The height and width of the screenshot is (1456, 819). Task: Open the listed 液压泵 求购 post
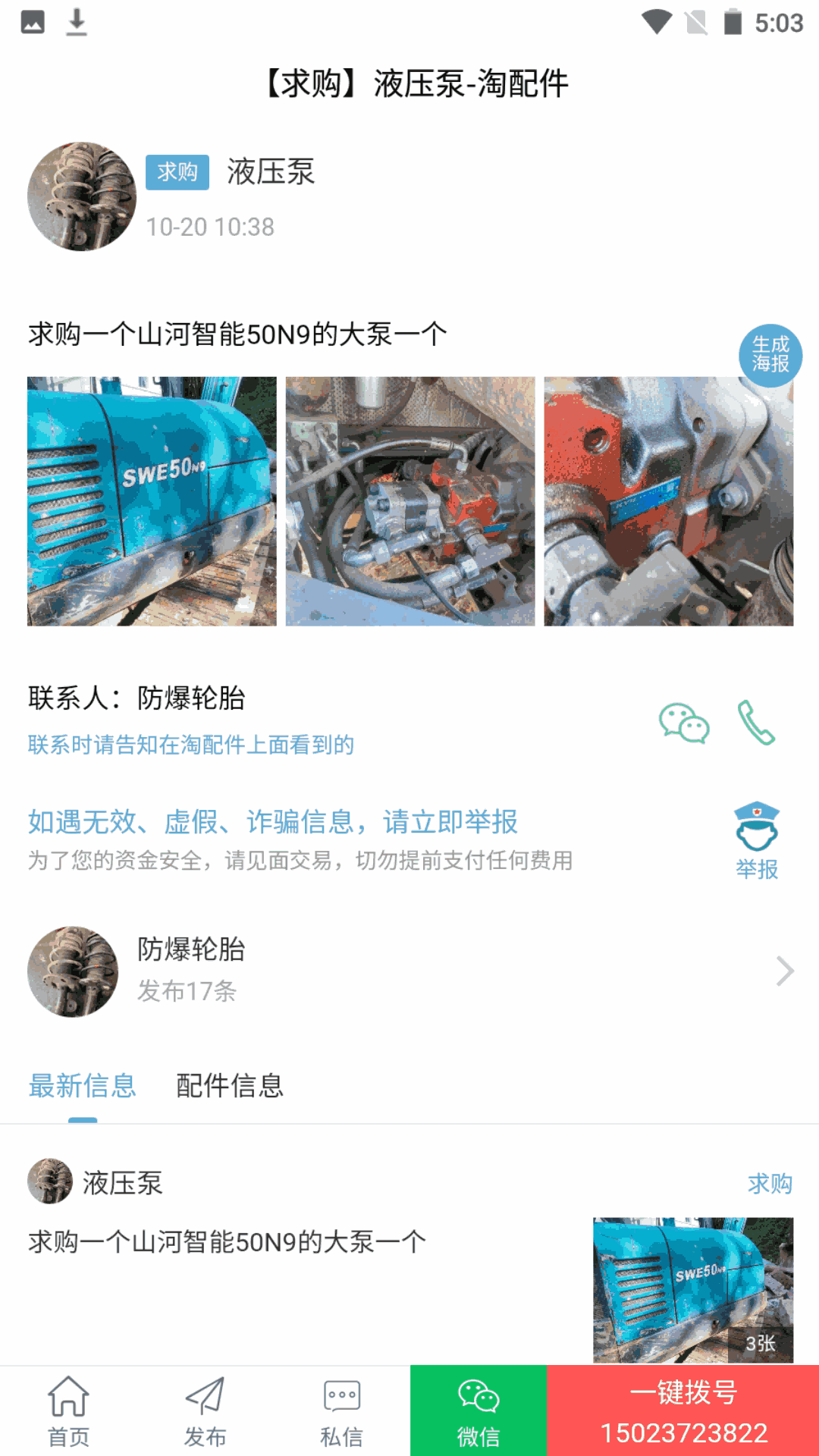(x=303, y=1244)
